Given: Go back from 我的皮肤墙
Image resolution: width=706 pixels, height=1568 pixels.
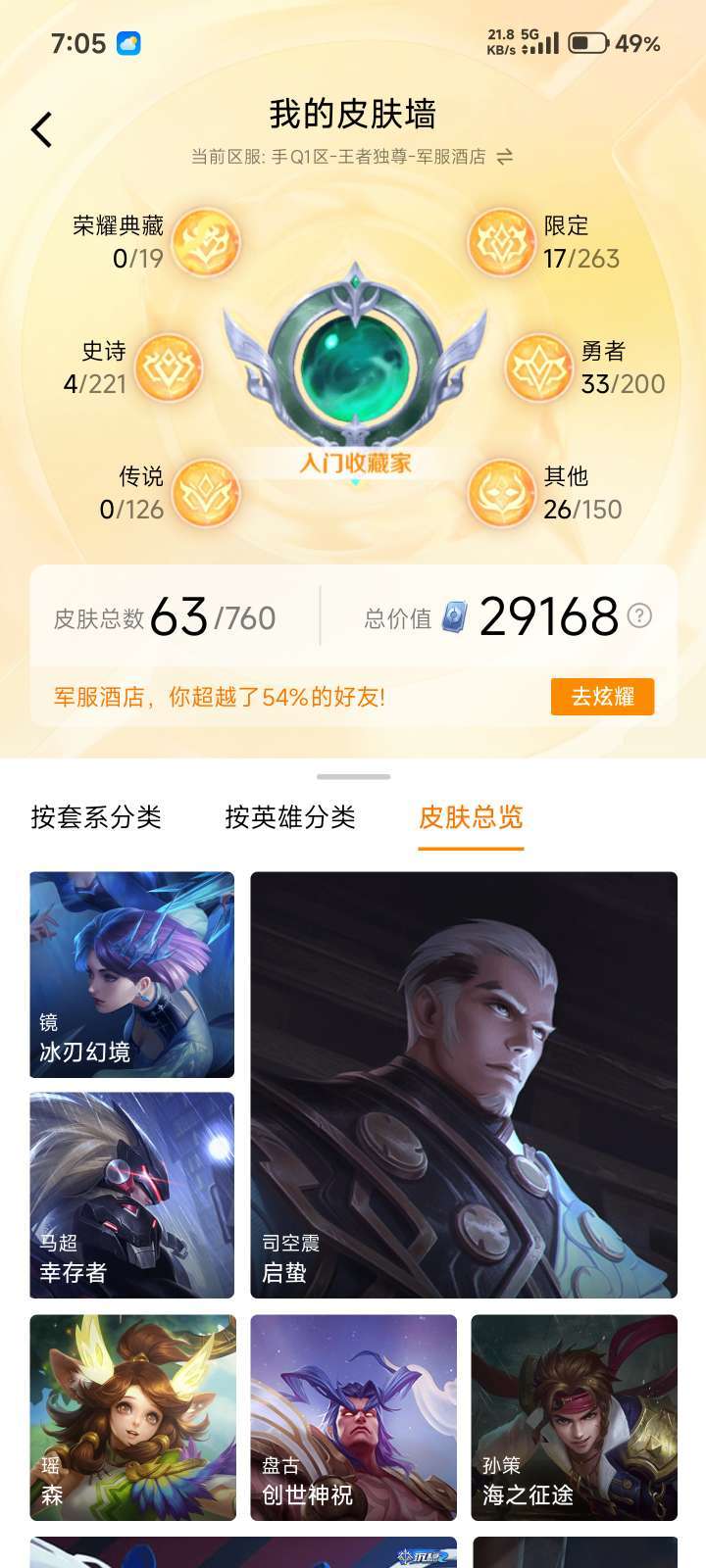Looking at the screenshot, I should coord(41,129).
